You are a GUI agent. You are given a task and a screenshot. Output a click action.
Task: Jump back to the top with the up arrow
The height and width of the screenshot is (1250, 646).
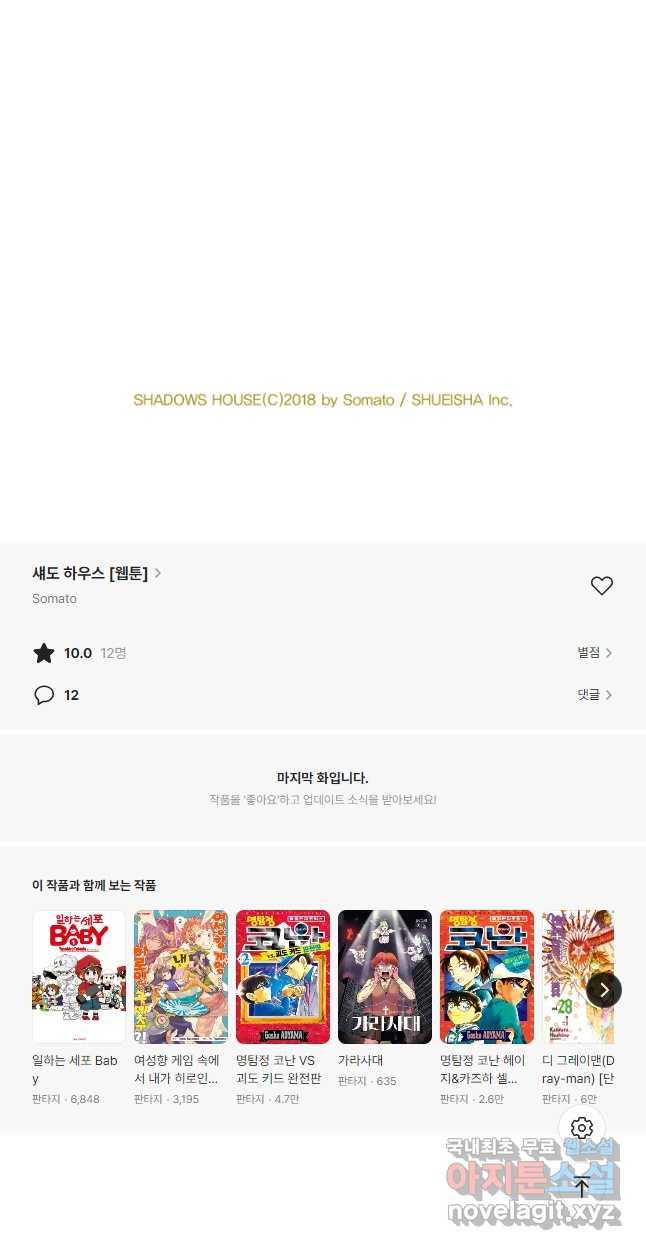click(x=582, y=1187)
